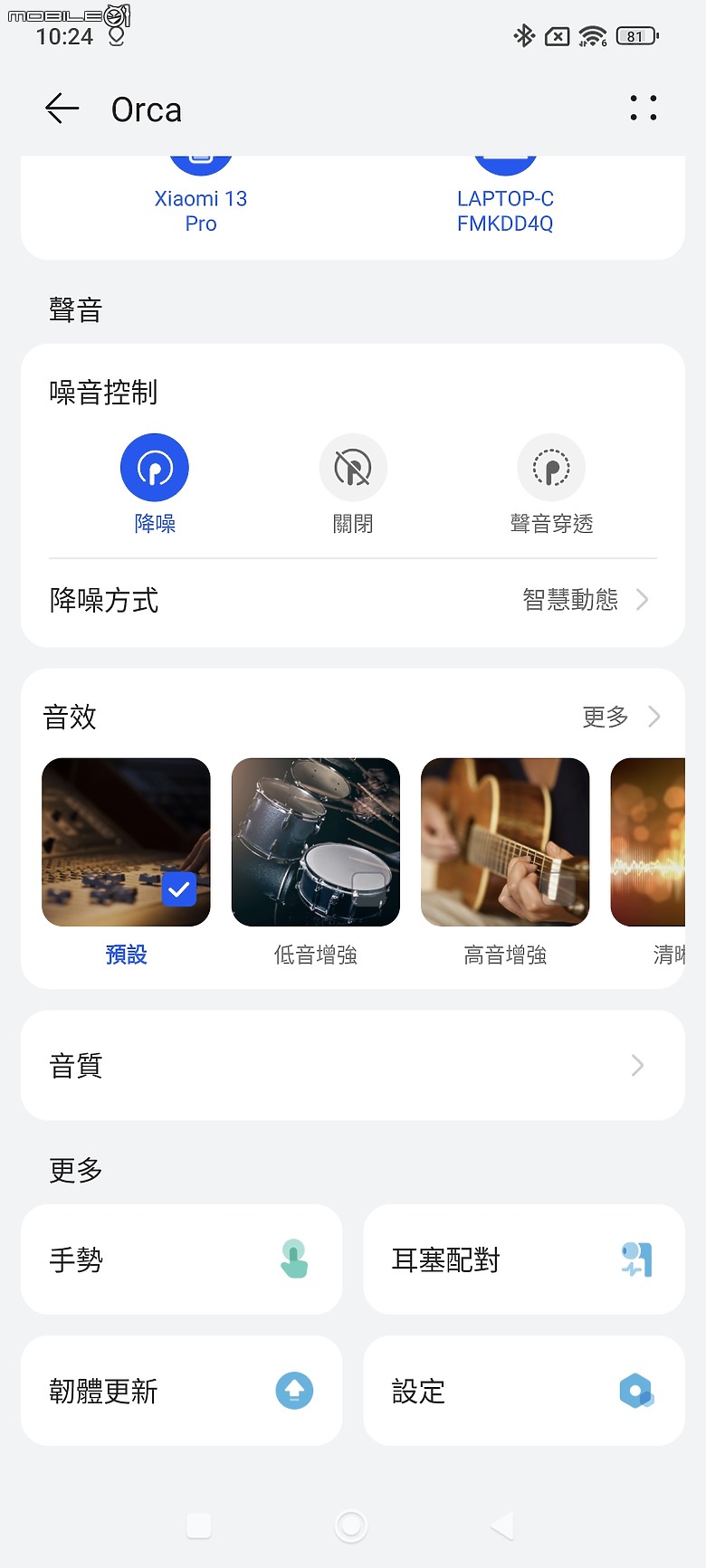Viewport: 706px width, 1568px height.
Task: Choose the 高音增強 sound effect
Action: click(x=505, y=842)
